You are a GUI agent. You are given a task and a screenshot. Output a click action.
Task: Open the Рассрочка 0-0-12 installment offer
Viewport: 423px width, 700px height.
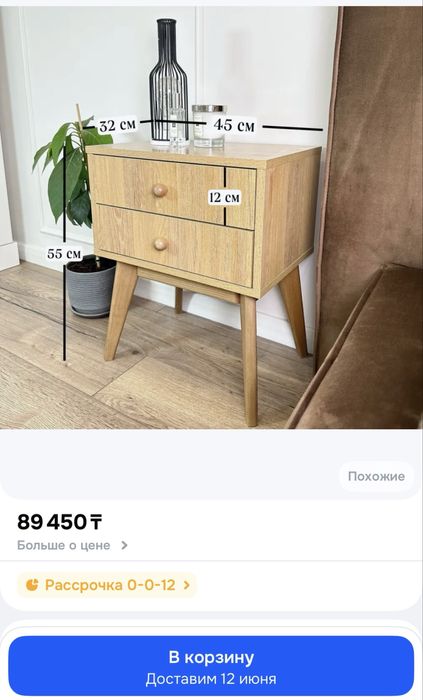click(x=107, y=585)
